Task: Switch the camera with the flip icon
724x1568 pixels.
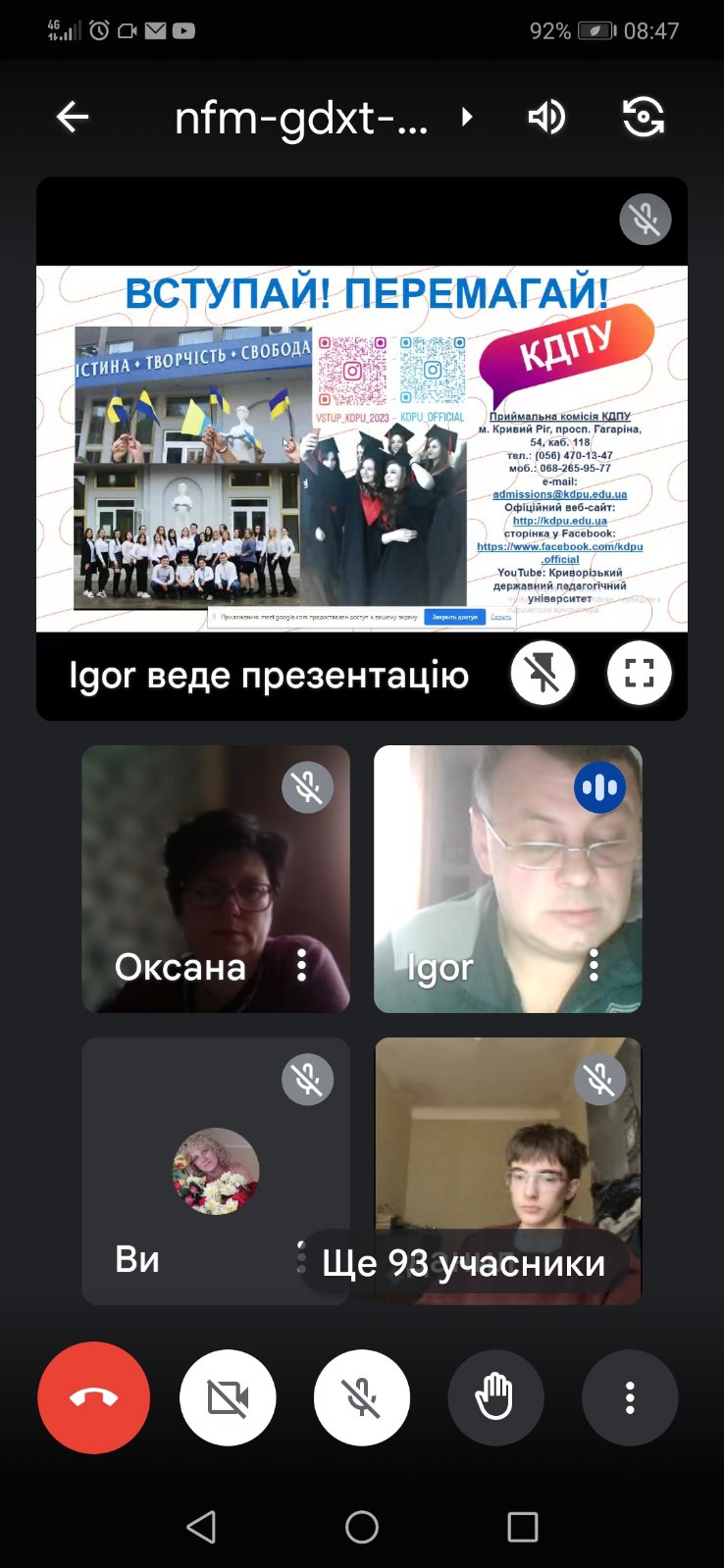Action: click(x=644, y=118)
